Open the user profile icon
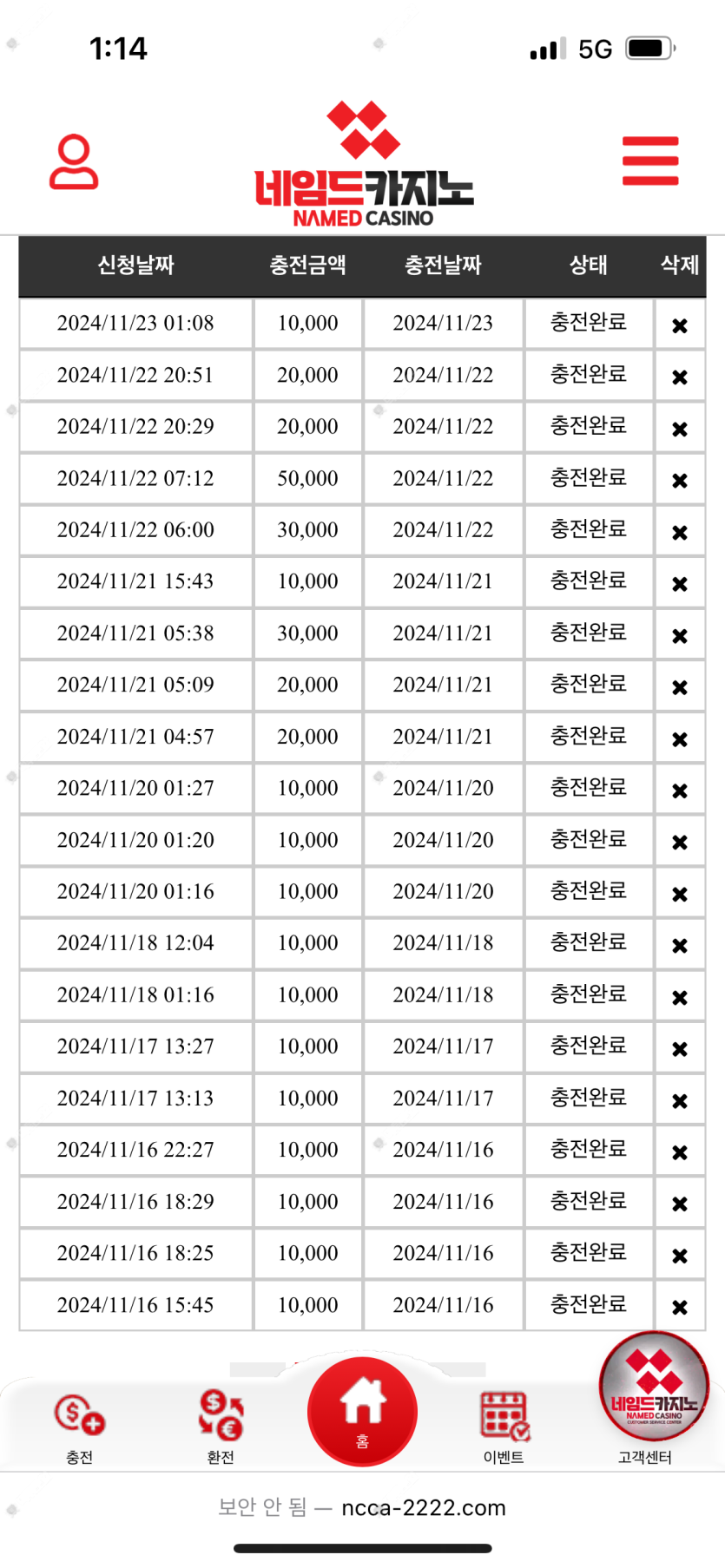This screenshot has width=725, height=1568. [74, 161]
